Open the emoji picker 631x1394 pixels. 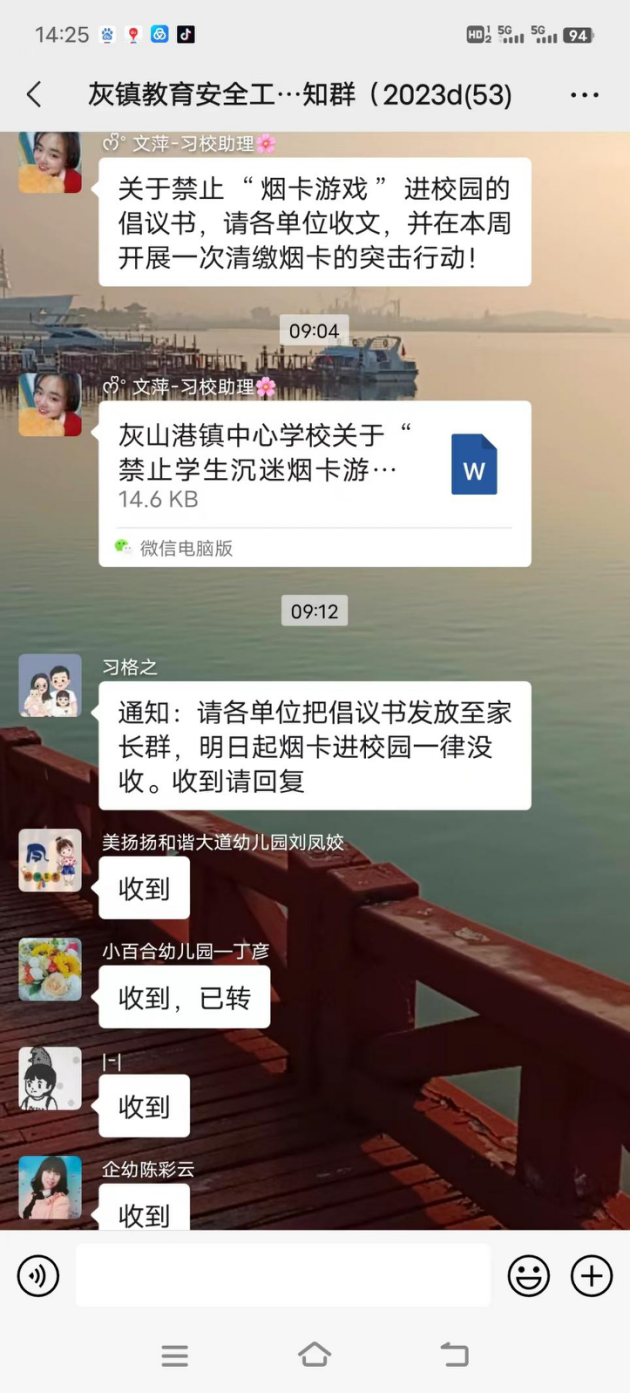(x=529, y=1276)
